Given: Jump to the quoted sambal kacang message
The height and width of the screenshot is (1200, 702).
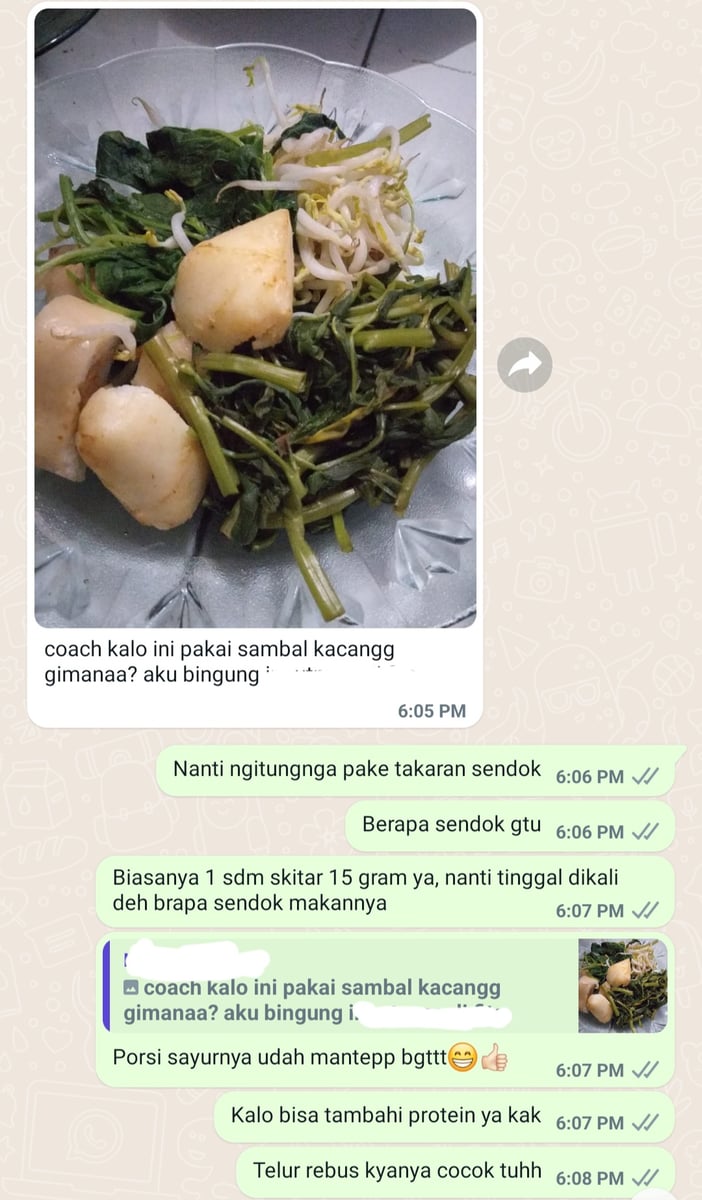Looking at the screenshot, I should coord(340,988).
